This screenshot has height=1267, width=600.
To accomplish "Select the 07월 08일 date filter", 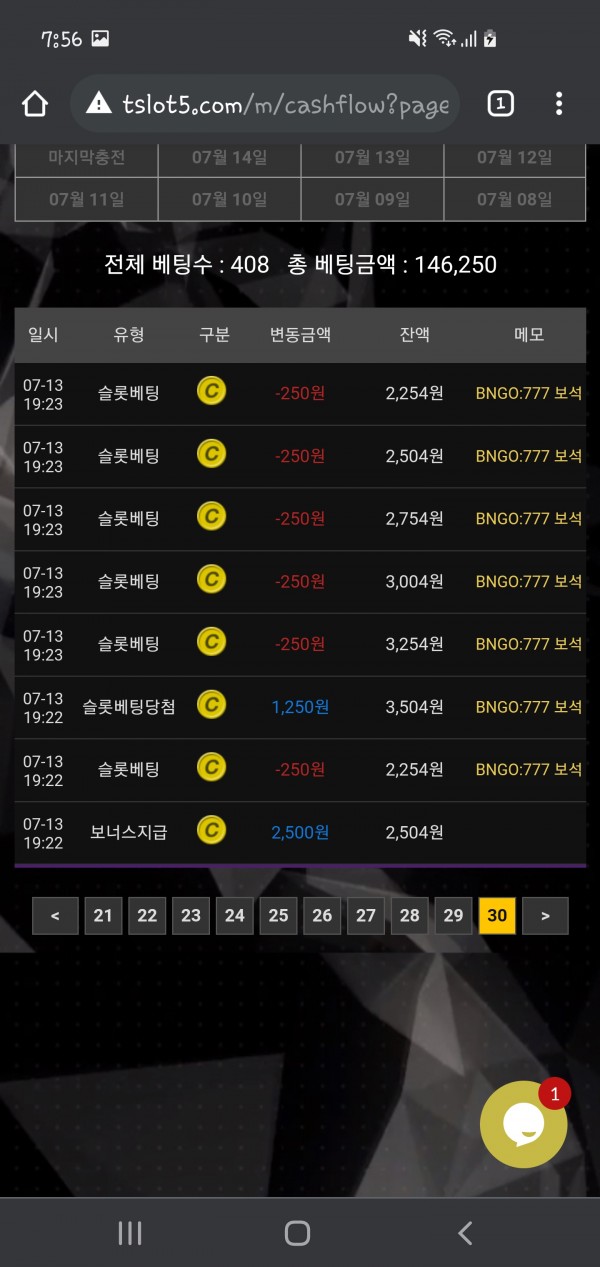I will coord(514,199).
